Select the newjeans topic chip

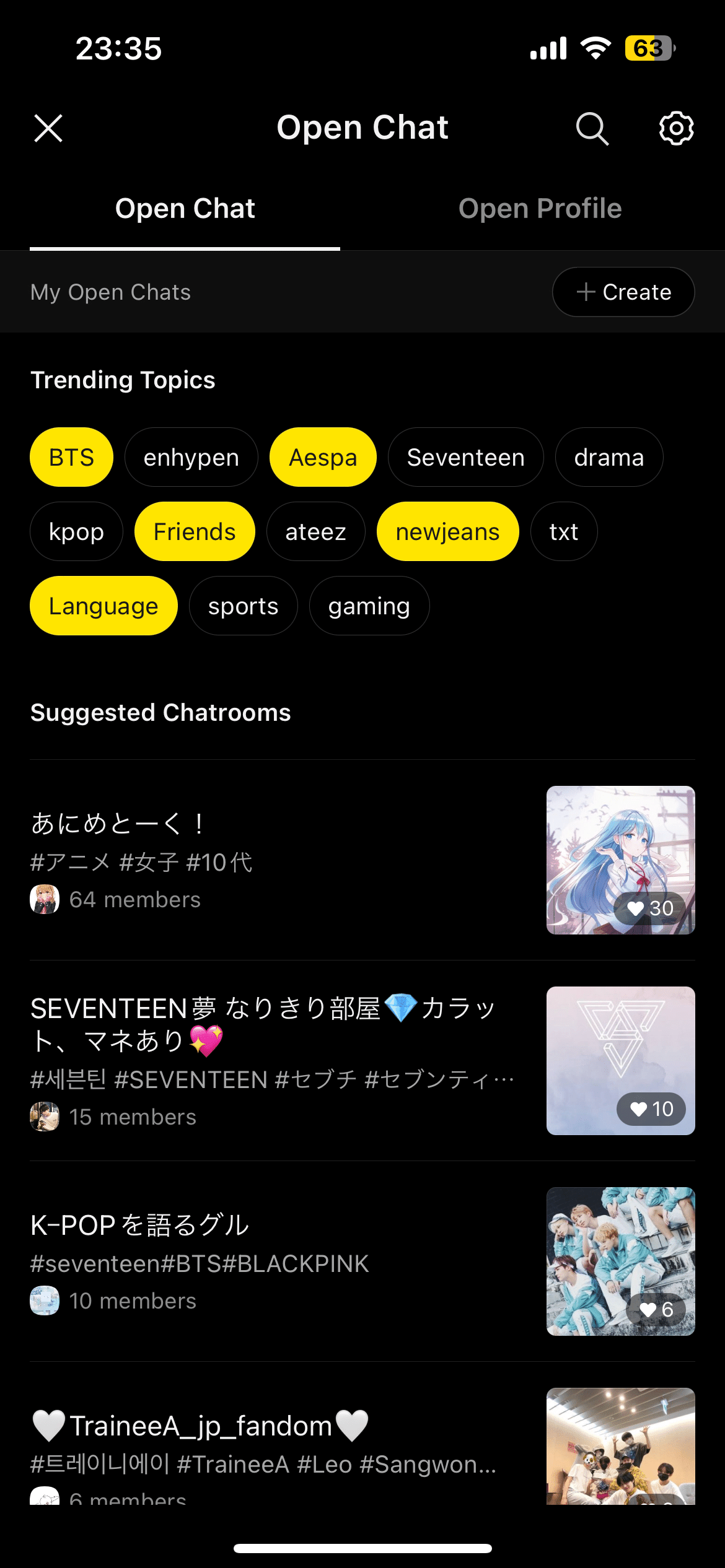pyautogui.click(x=447, y=532)
